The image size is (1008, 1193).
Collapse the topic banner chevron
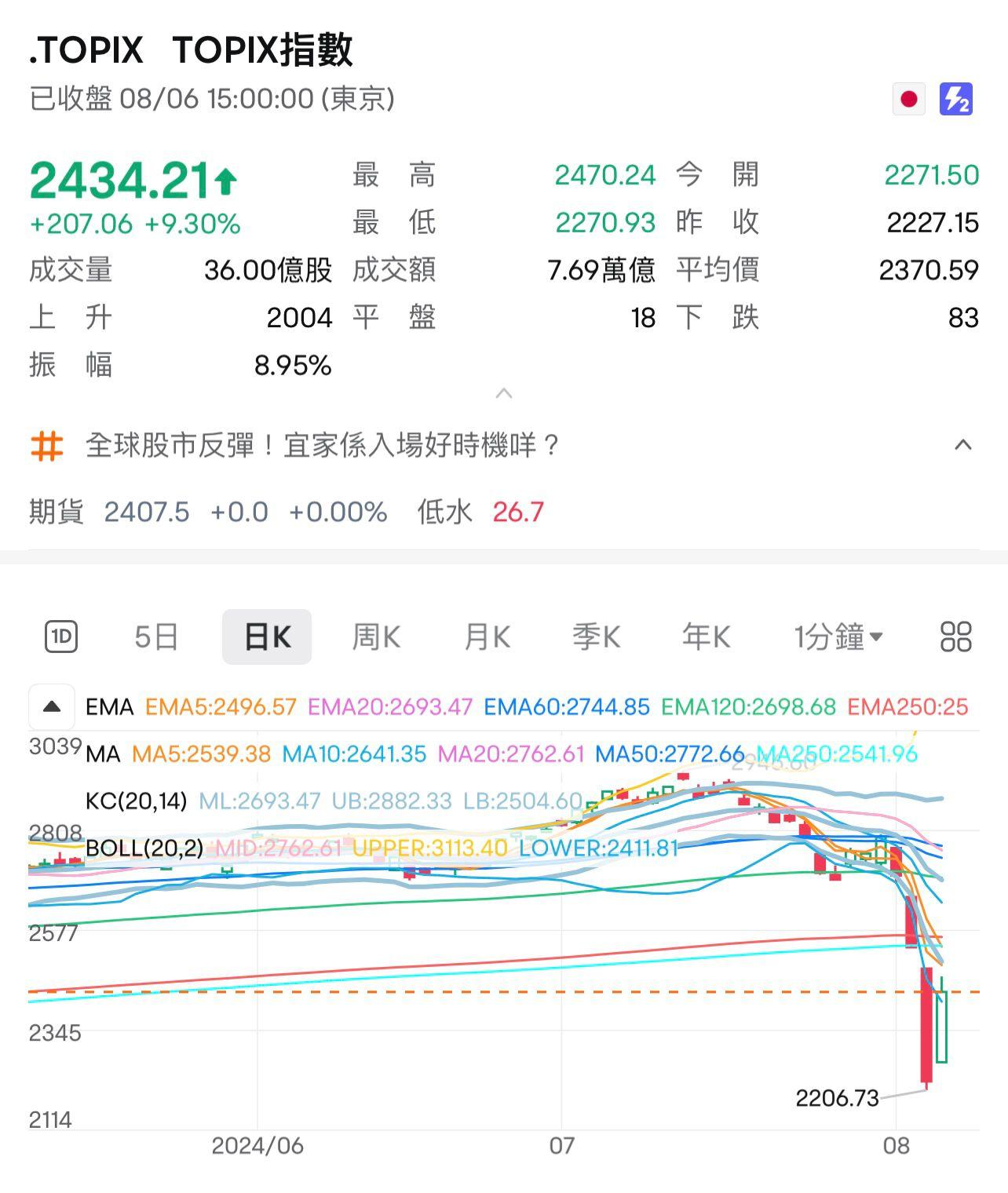pos(962,446)
